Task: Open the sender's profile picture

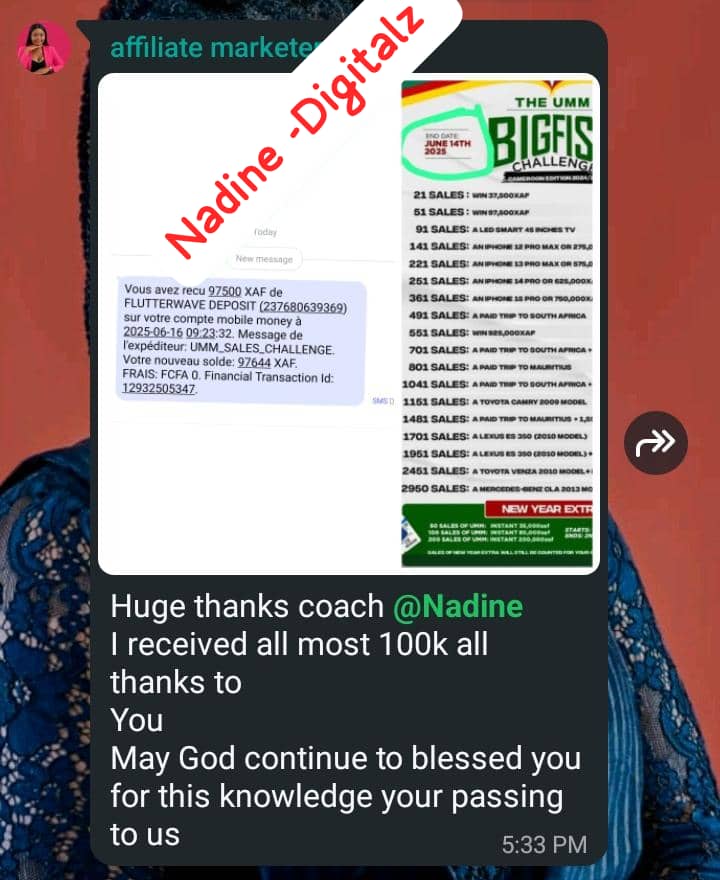Action: click(44, 47)
